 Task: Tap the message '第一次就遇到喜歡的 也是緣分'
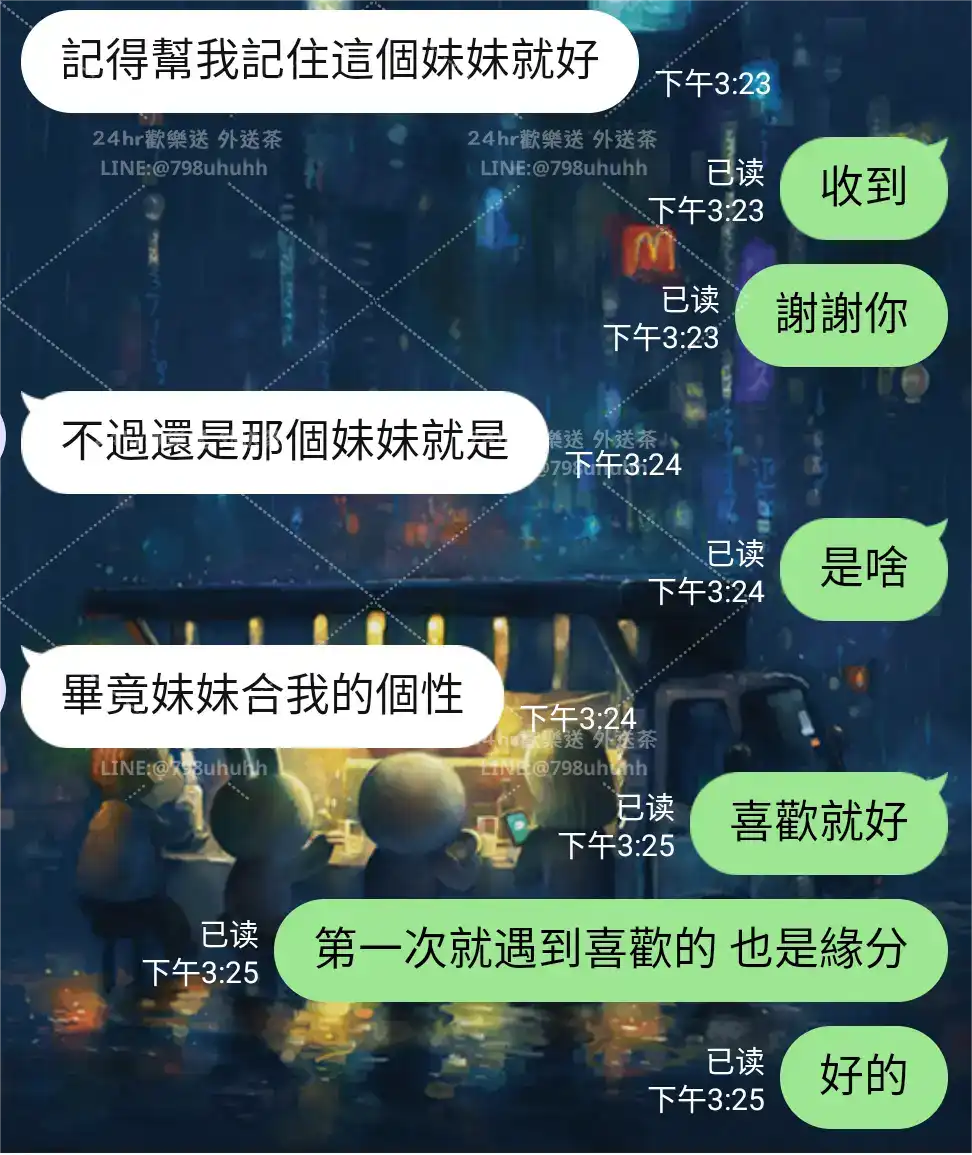[x=615, y=950]
